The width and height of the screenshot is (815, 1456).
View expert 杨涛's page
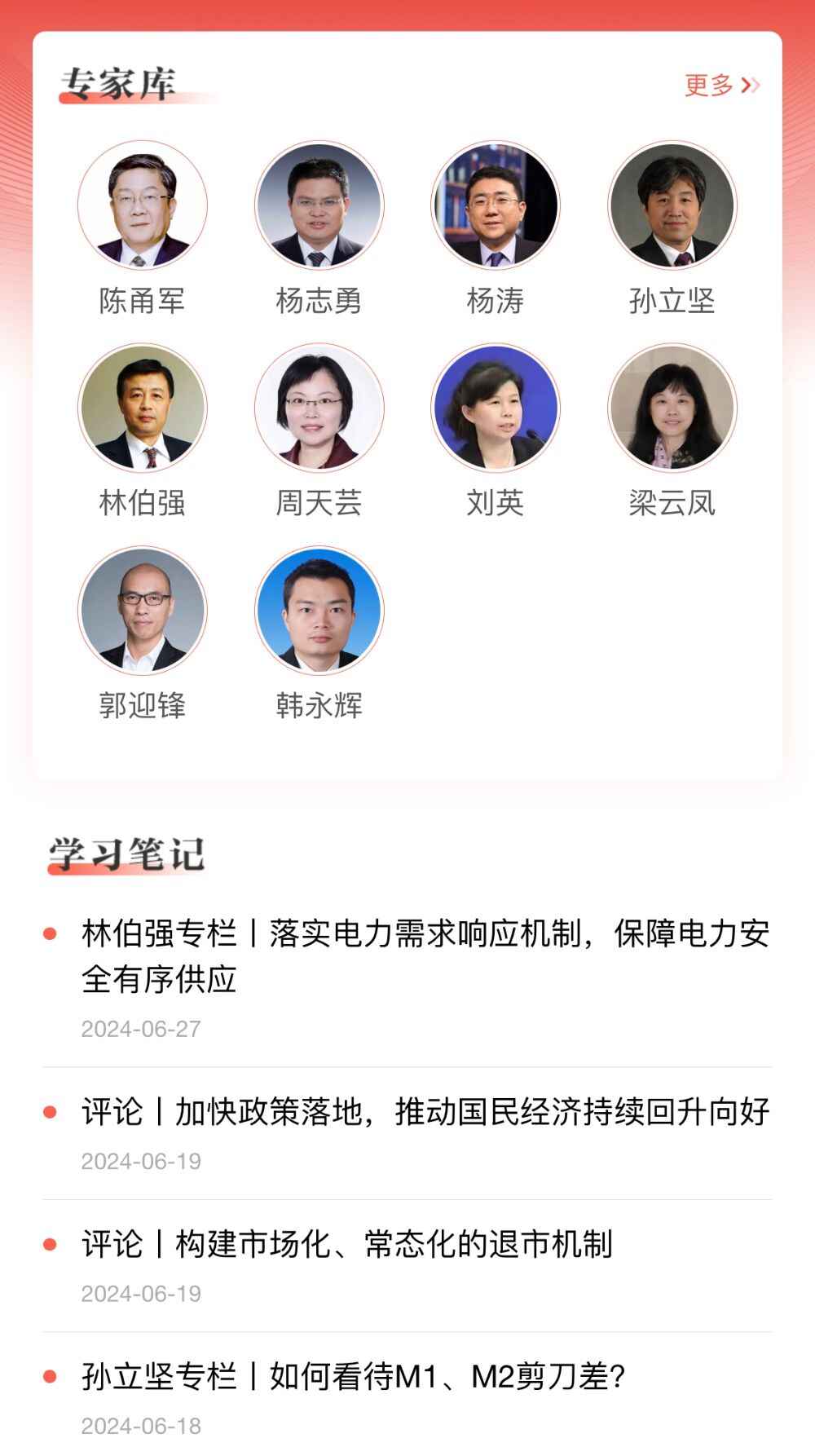click(x=495, y=205)
